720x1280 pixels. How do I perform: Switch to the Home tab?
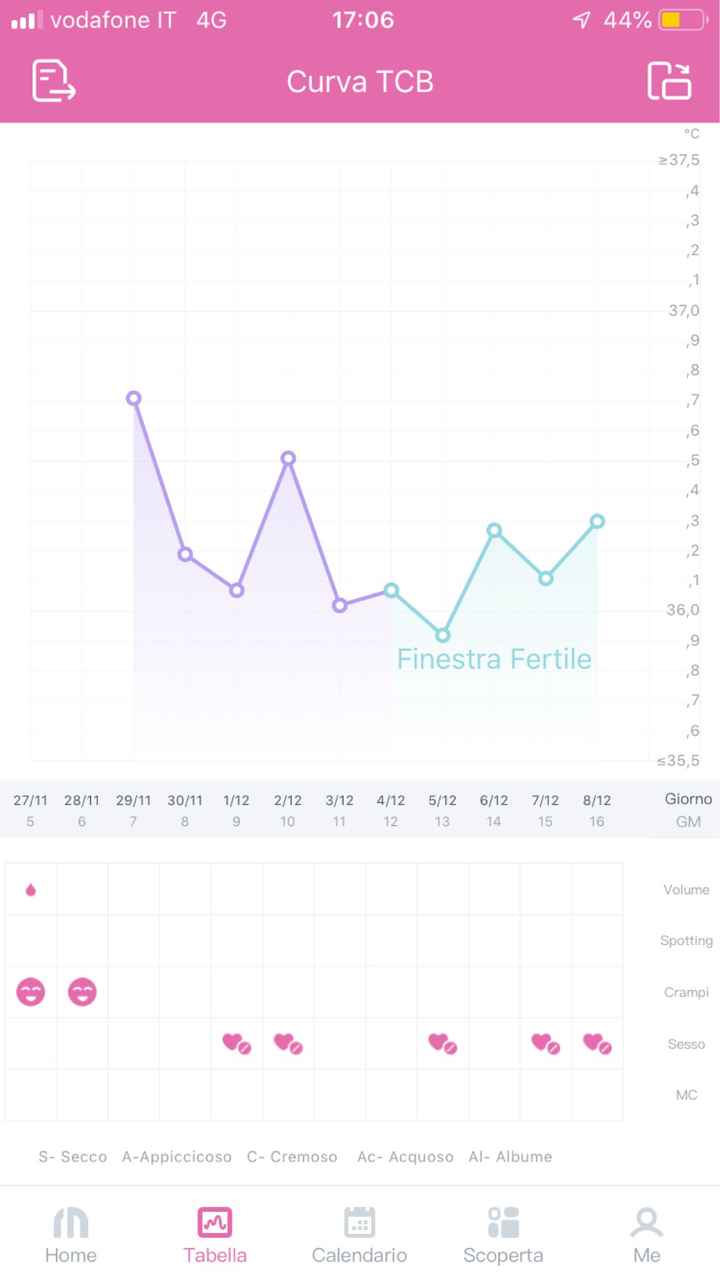pyautogui.click(x=71, y=1235)
